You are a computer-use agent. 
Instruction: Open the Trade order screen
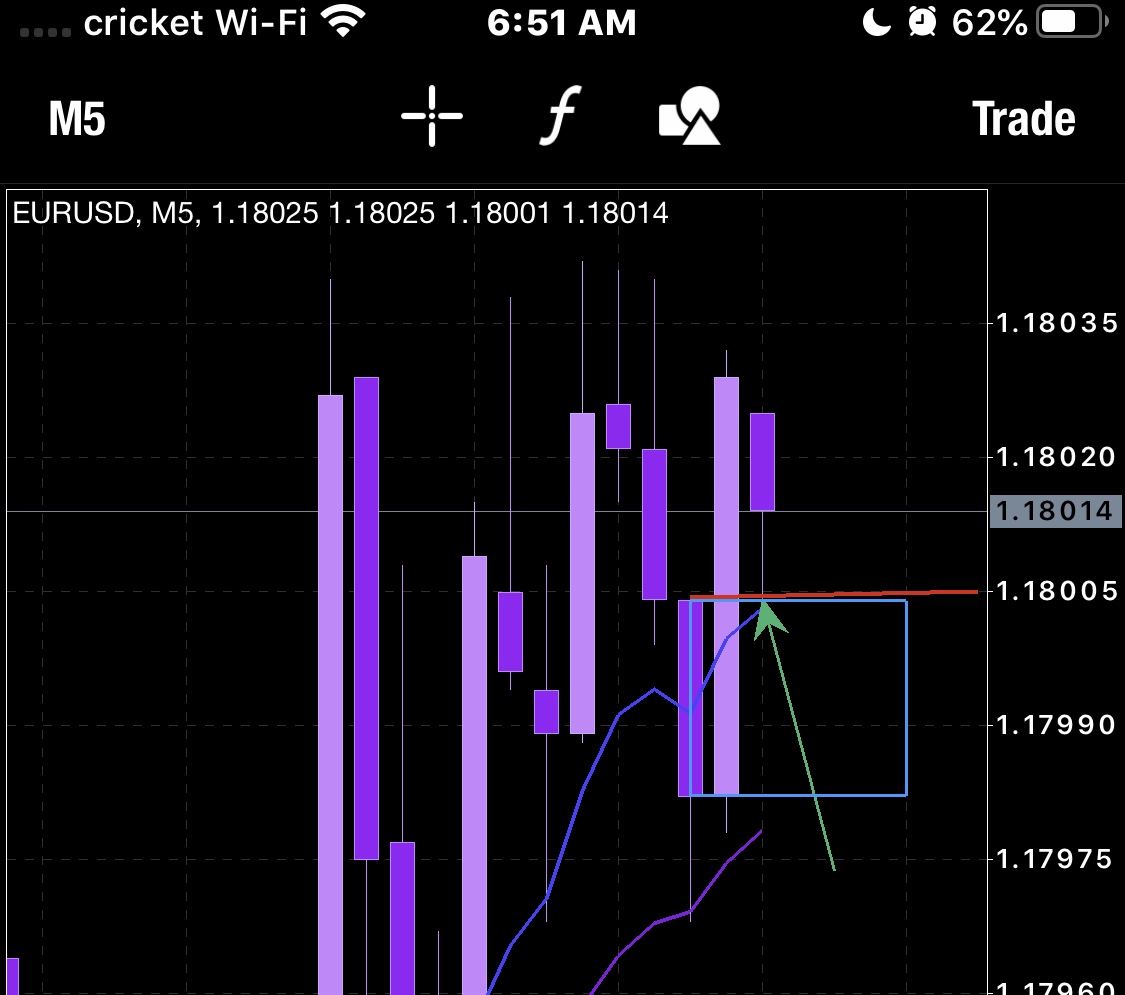(1023, 119)
